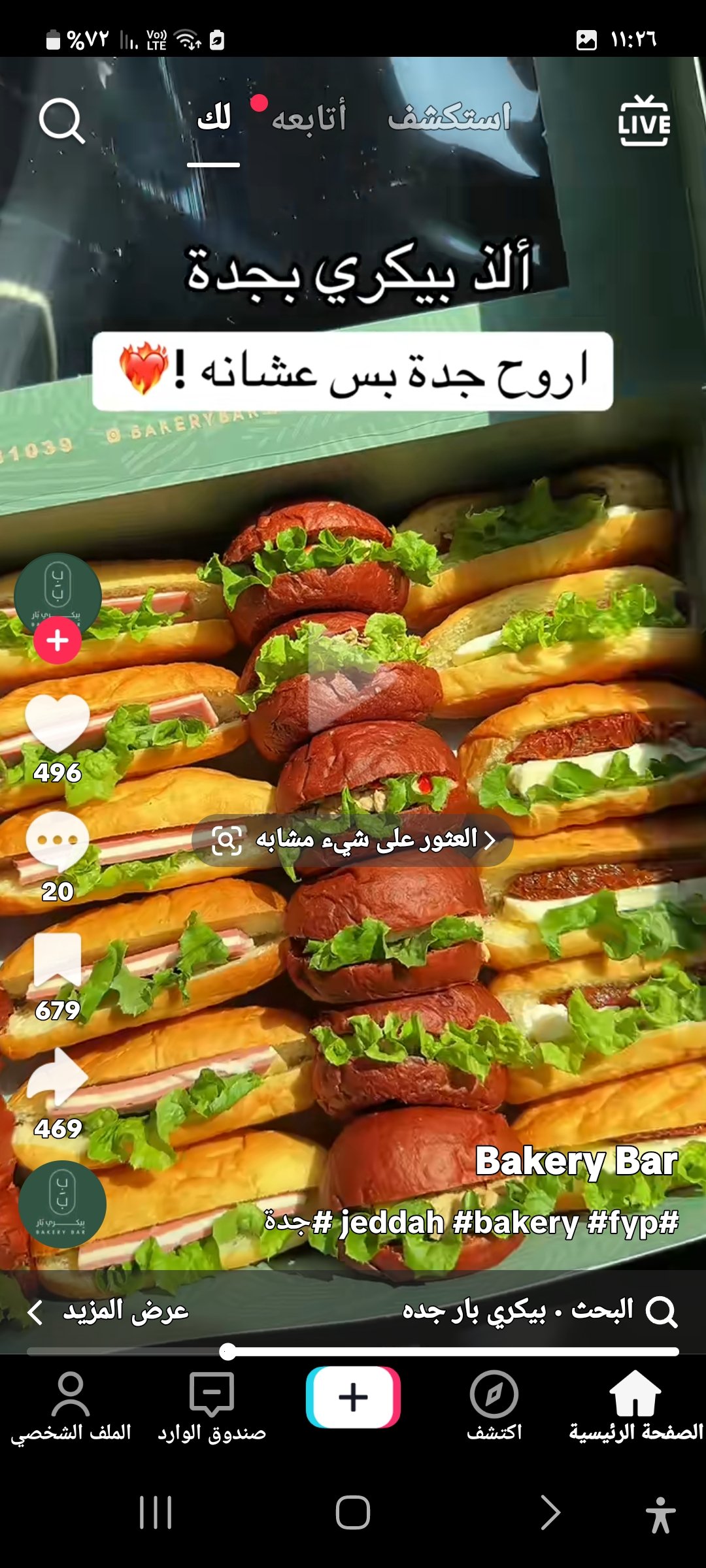
Task: Share the video with the arrow icon
Action: coord(58,1078)
